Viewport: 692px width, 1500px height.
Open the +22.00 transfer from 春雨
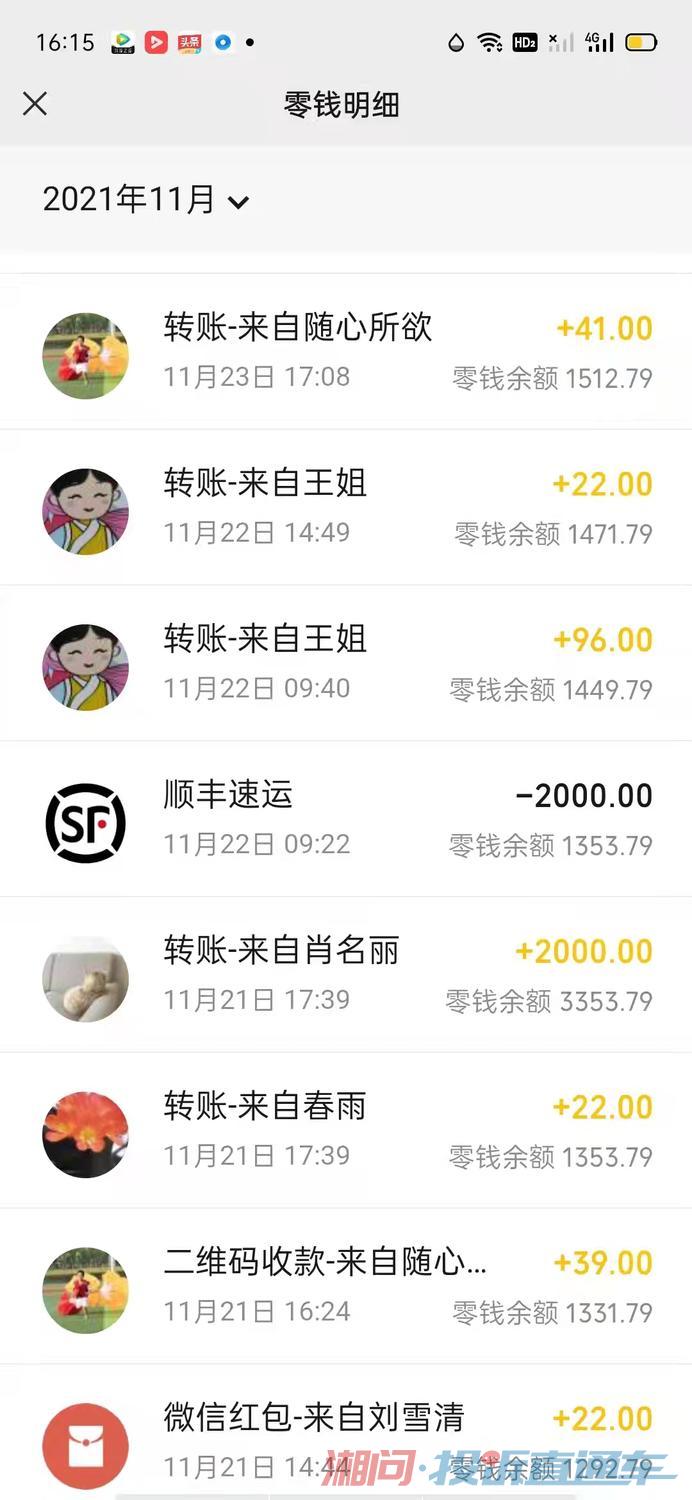pyautogui.click(x=346, y=1131)
